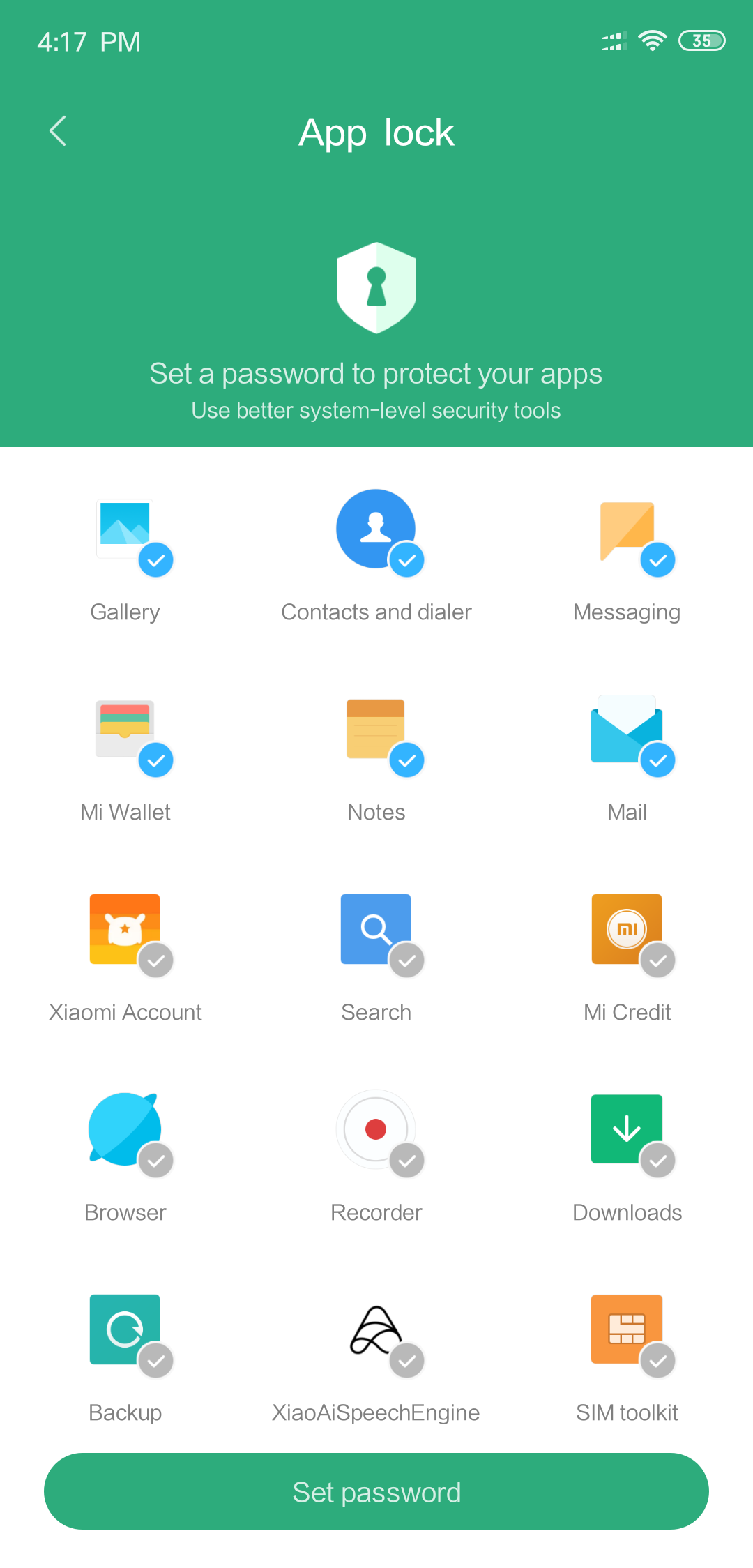The width and height of the screenshot is (753, 1568).
Task: Go back from App lock
Action: pos(58,131)
